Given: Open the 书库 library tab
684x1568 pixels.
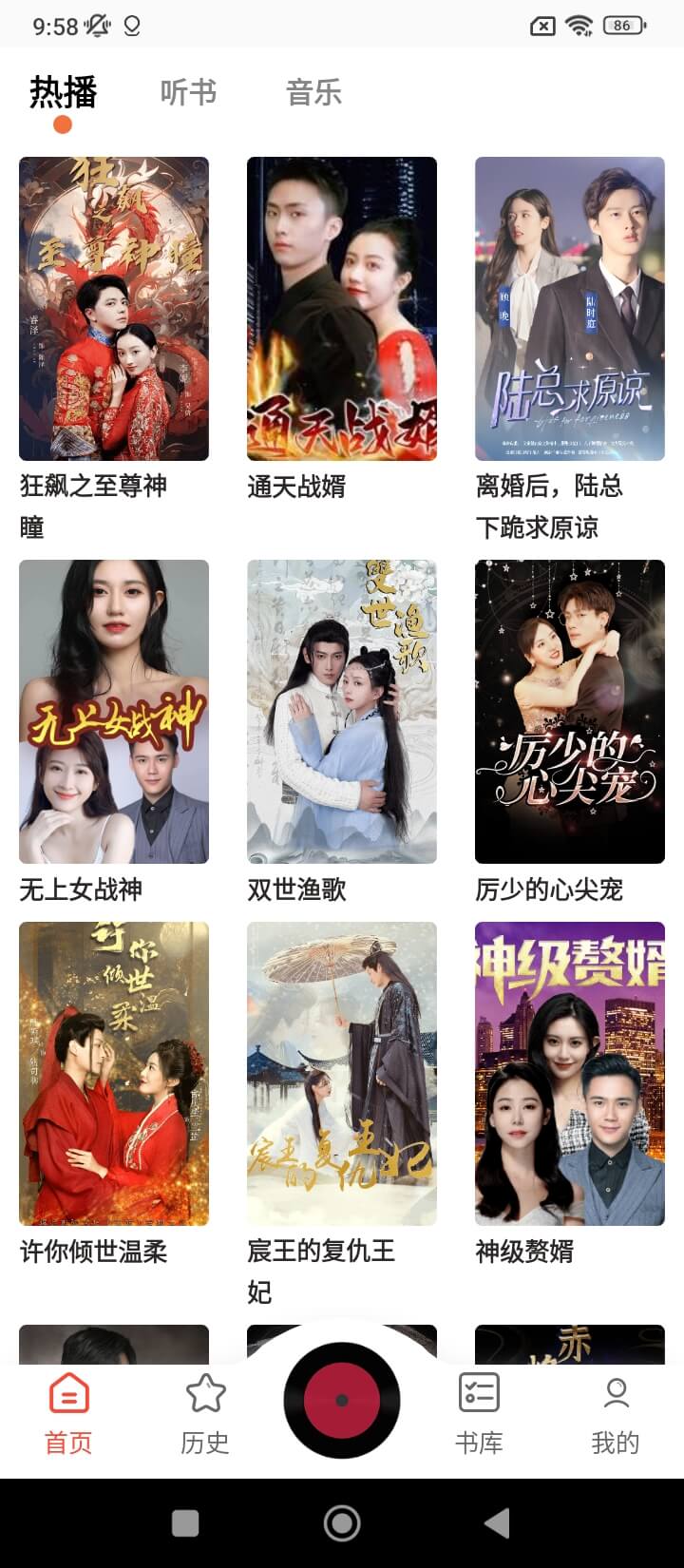Looking at the screenshot, I should point(479,1414).
